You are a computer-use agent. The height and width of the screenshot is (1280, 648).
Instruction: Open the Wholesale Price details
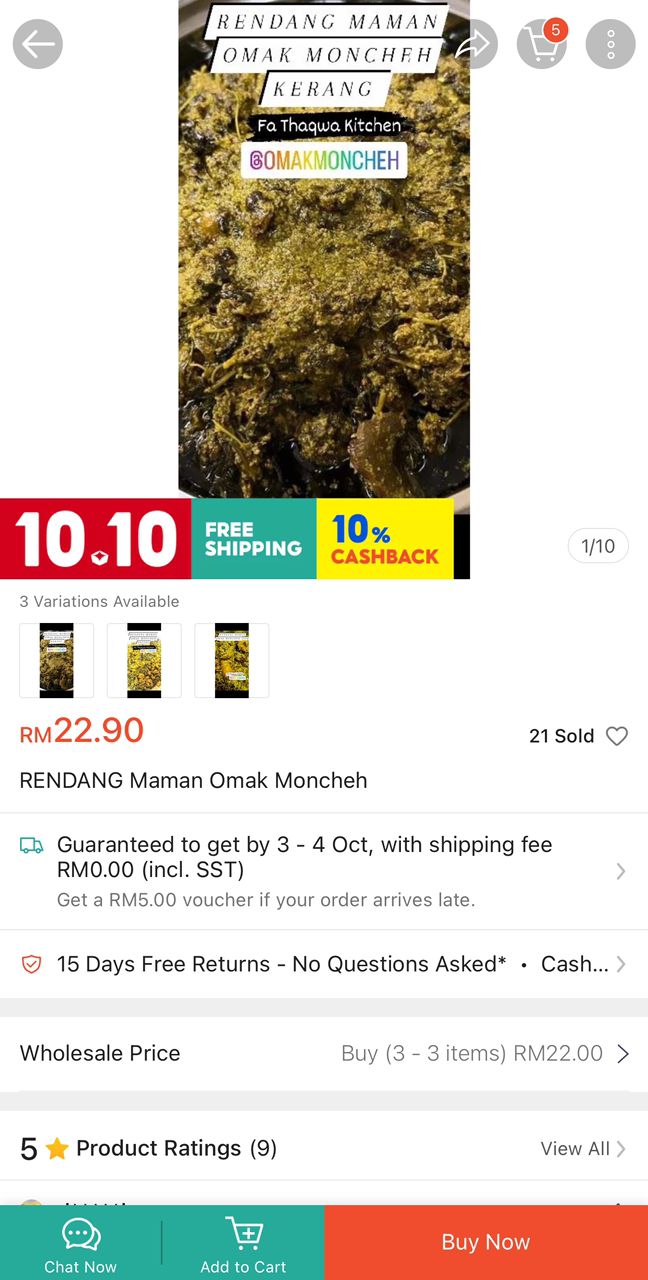(x=324, y=1053)
